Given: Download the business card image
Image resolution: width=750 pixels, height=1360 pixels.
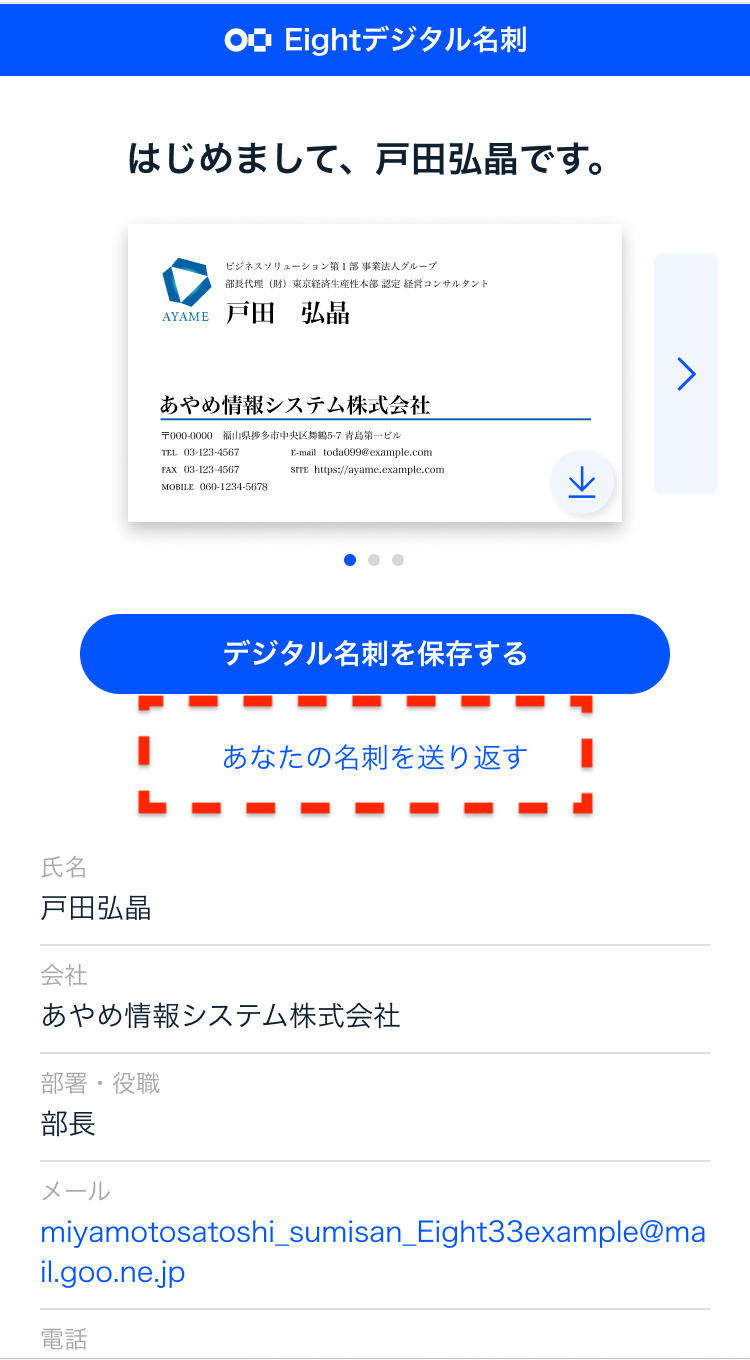Looking at the screenshot, I should pos(581,483).
